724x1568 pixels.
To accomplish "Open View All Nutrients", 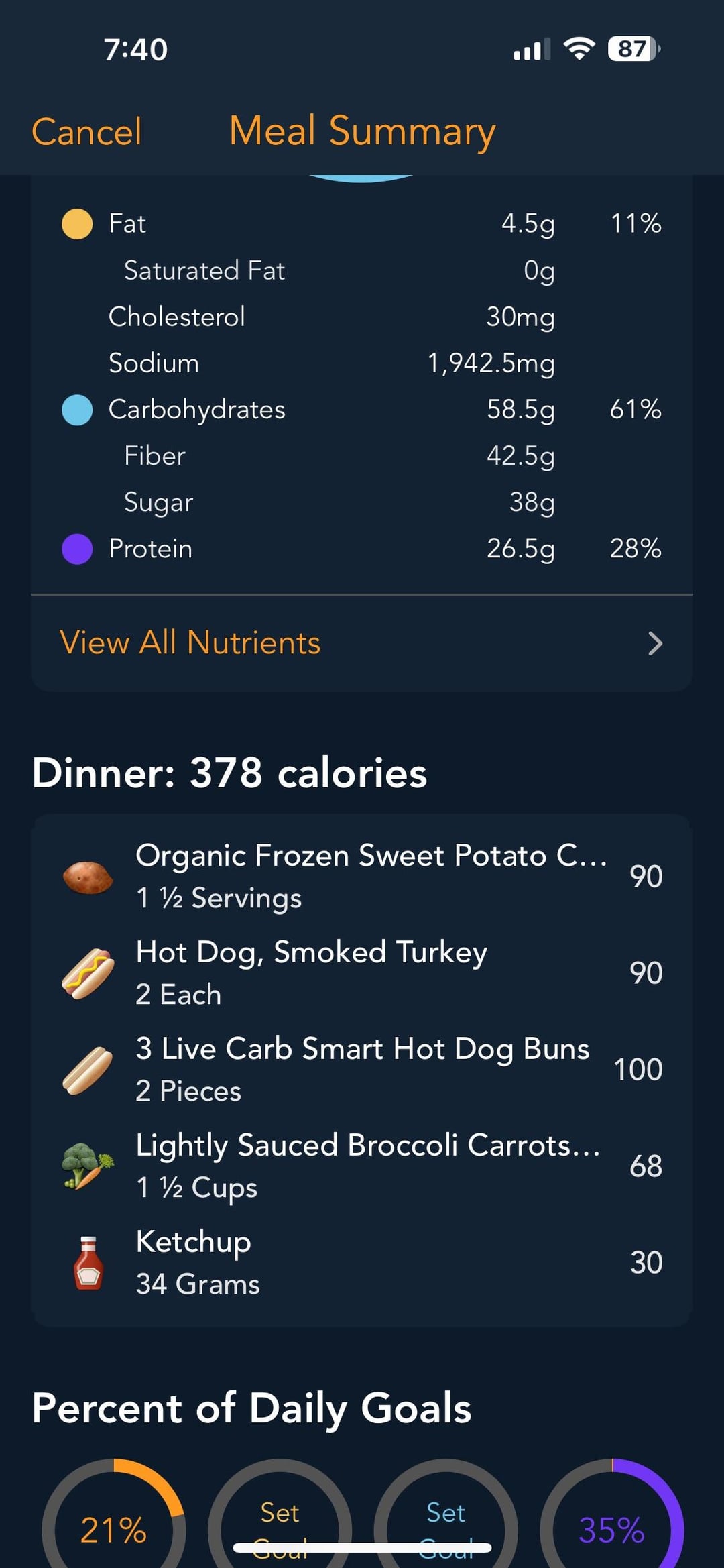I will 362,642.
